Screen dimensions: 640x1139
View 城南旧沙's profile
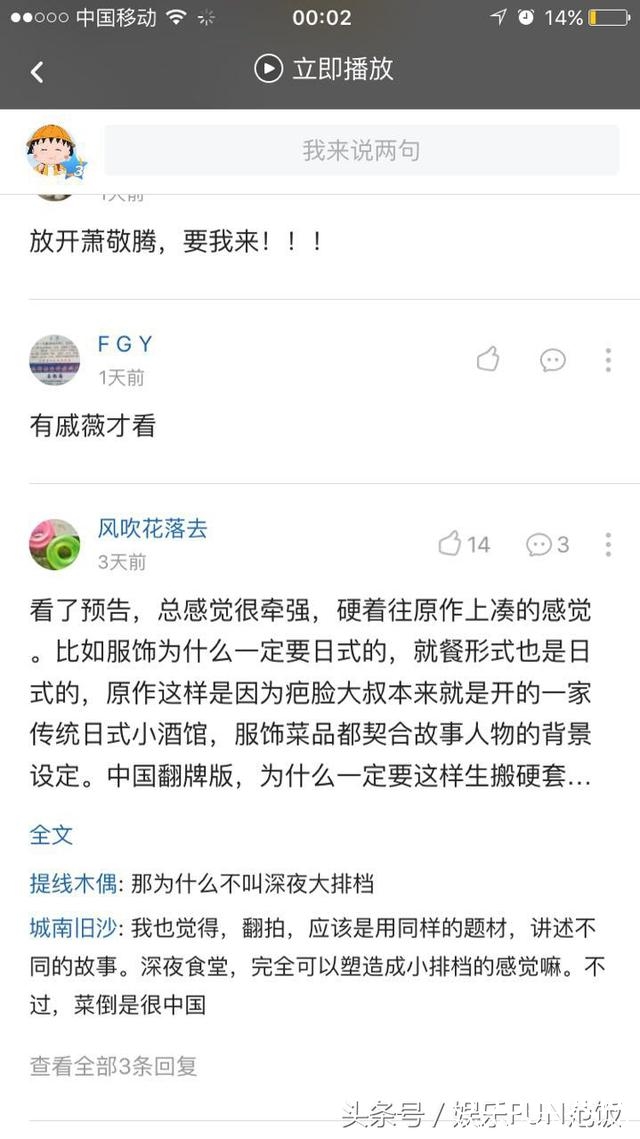73,928
